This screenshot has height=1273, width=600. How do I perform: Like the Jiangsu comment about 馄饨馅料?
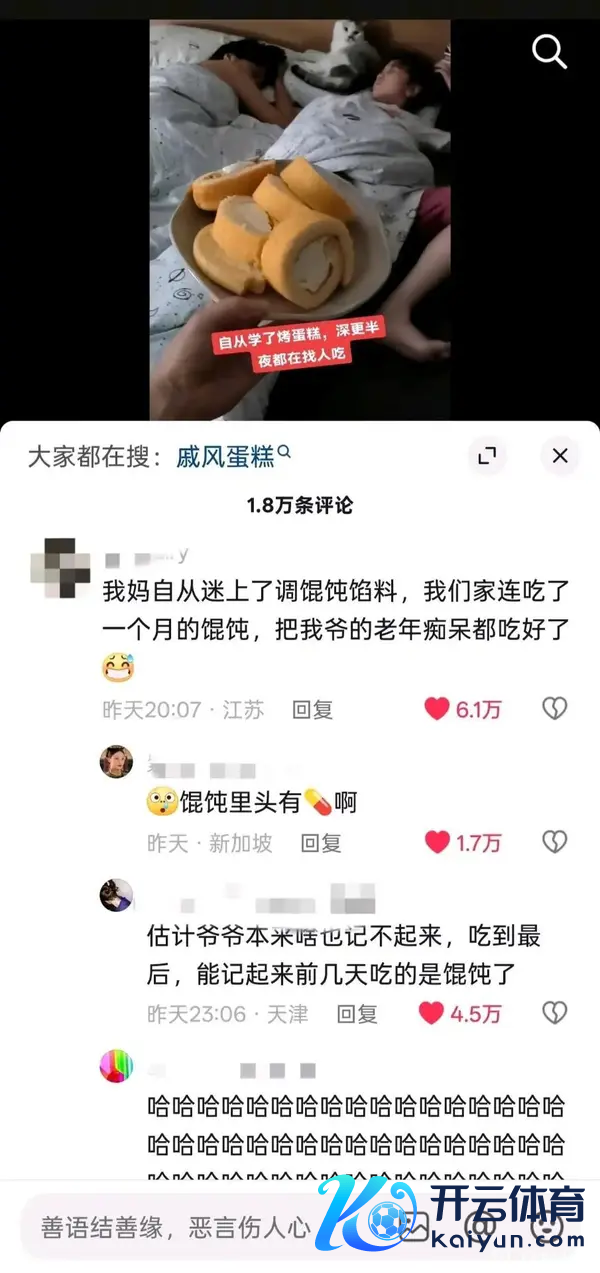click(x=437, y=709)
